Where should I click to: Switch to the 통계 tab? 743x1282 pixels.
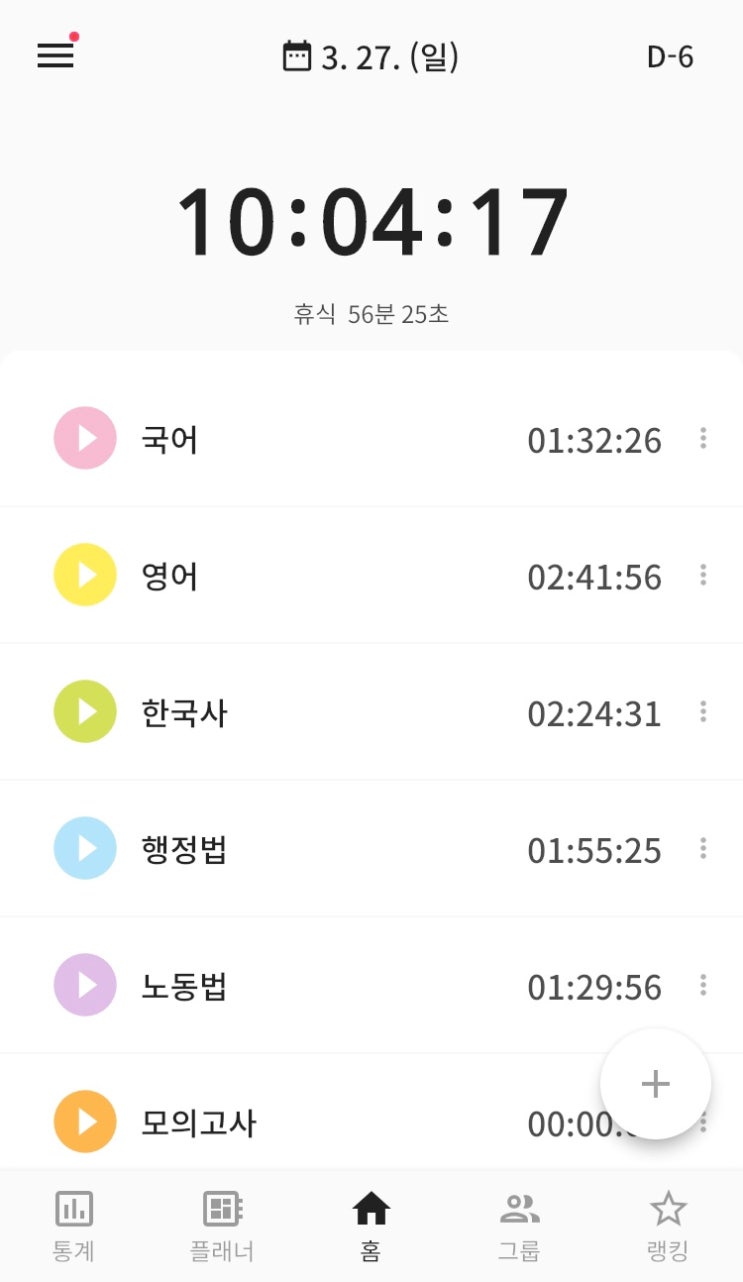pos(74,1224)
